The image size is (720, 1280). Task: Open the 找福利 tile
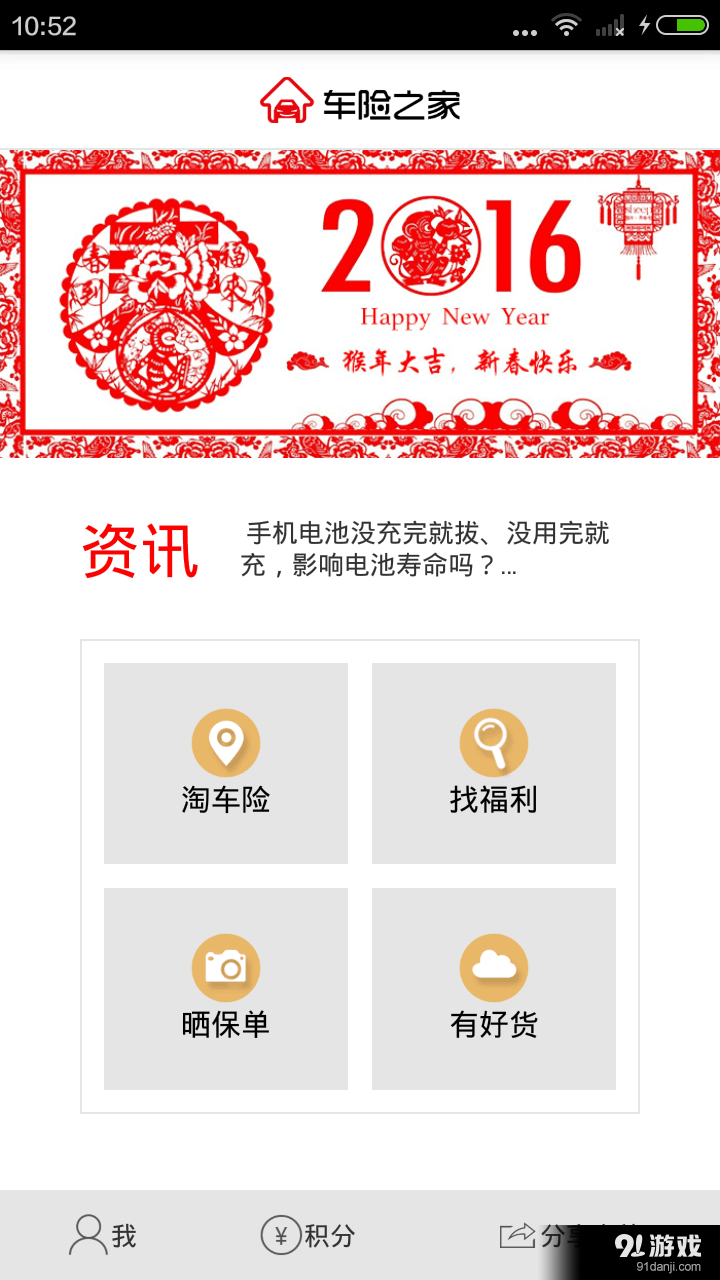click(x=494, y=763)
